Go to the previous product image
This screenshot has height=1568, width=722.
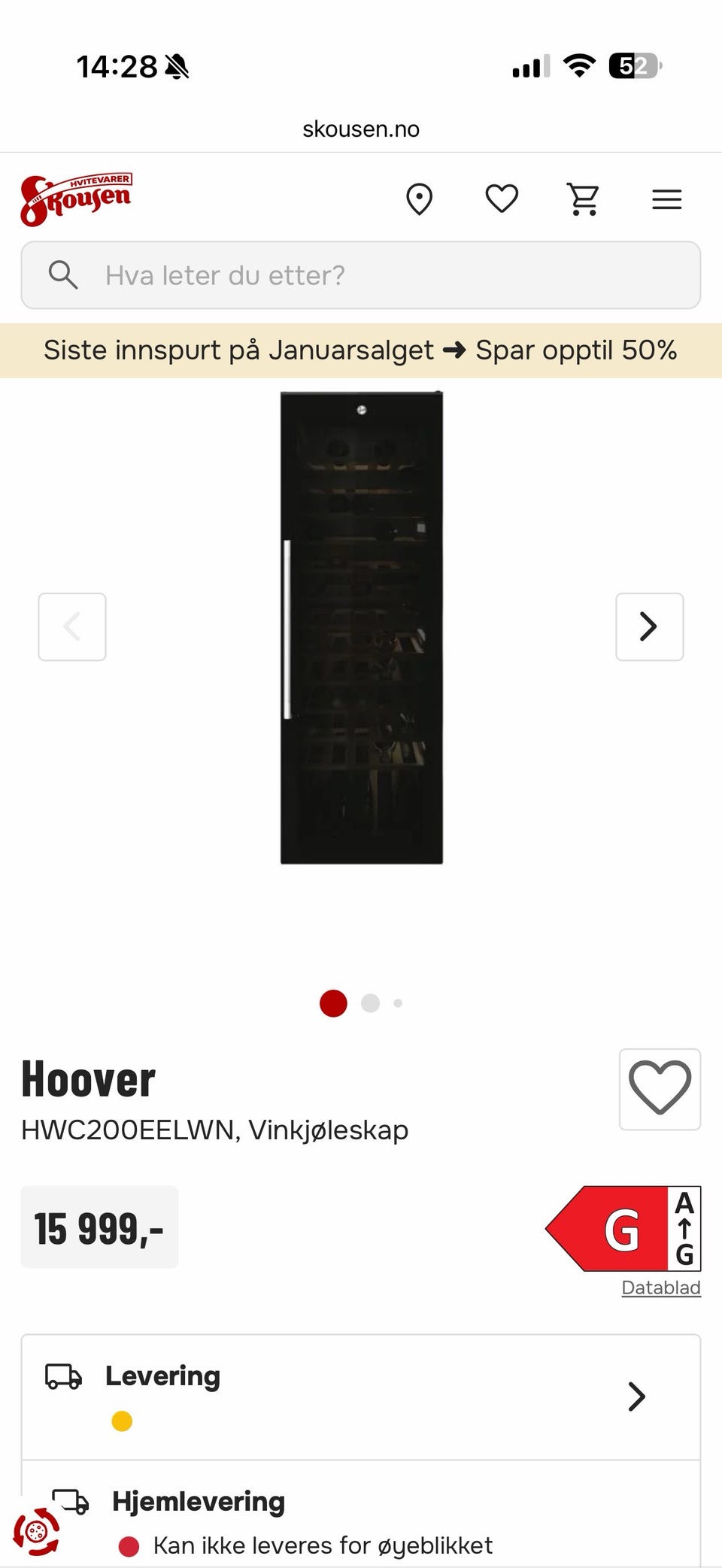pyautogui.click(x=72, y=626)
